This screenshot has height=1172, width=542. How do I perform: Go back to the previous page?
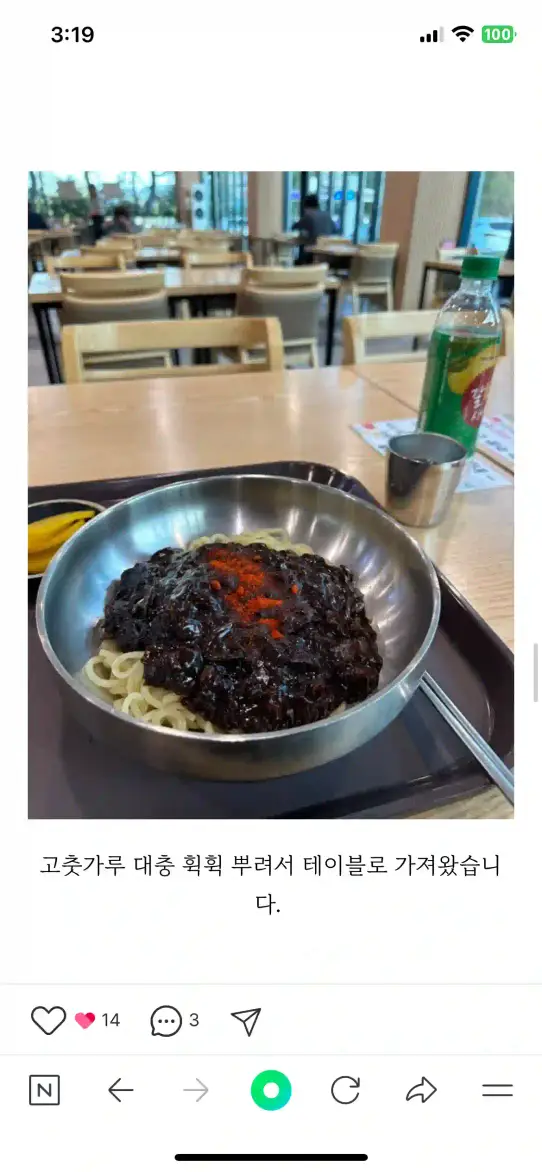[x=120, y=1091]
